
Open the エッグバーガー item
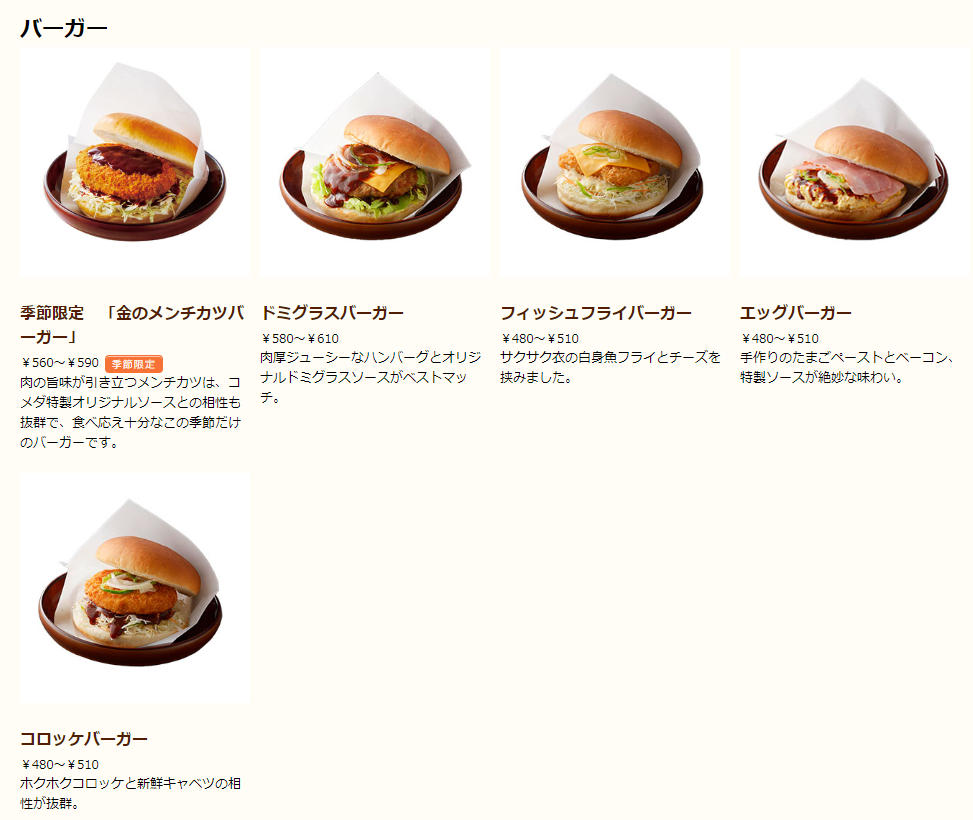point(854,164)
